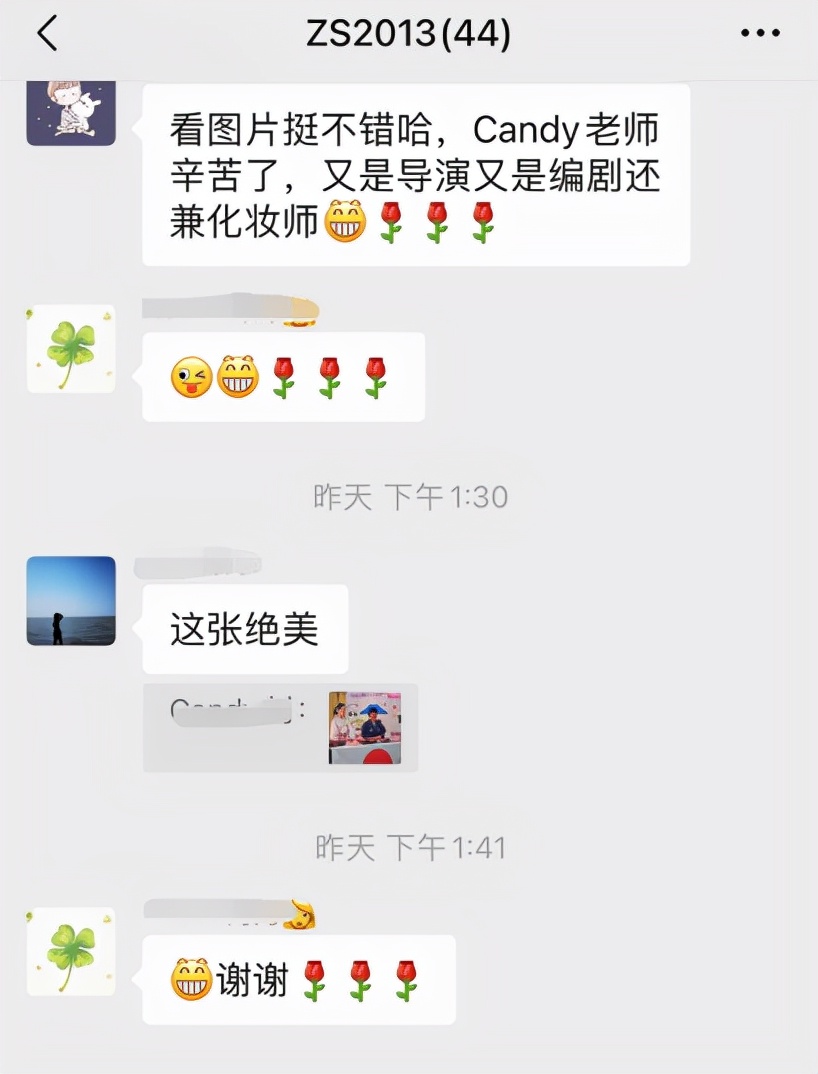Screen dimensions: 818x1074
Task: View the photo thumbnail in the quoted message
Action: (367, 726)
